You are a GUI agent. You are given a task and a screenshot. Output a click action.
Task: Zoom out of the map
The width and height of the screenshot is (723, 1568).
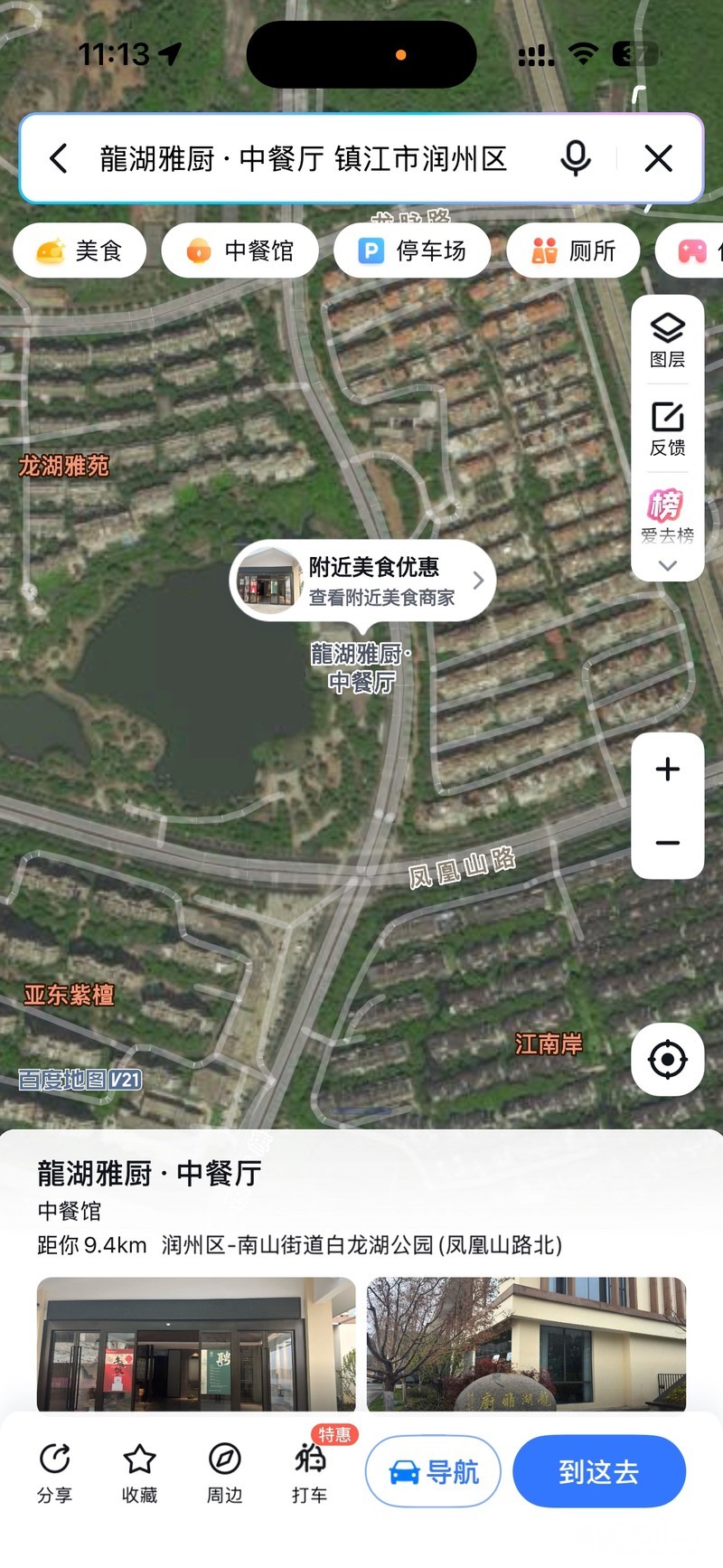(x=668, y=843)
